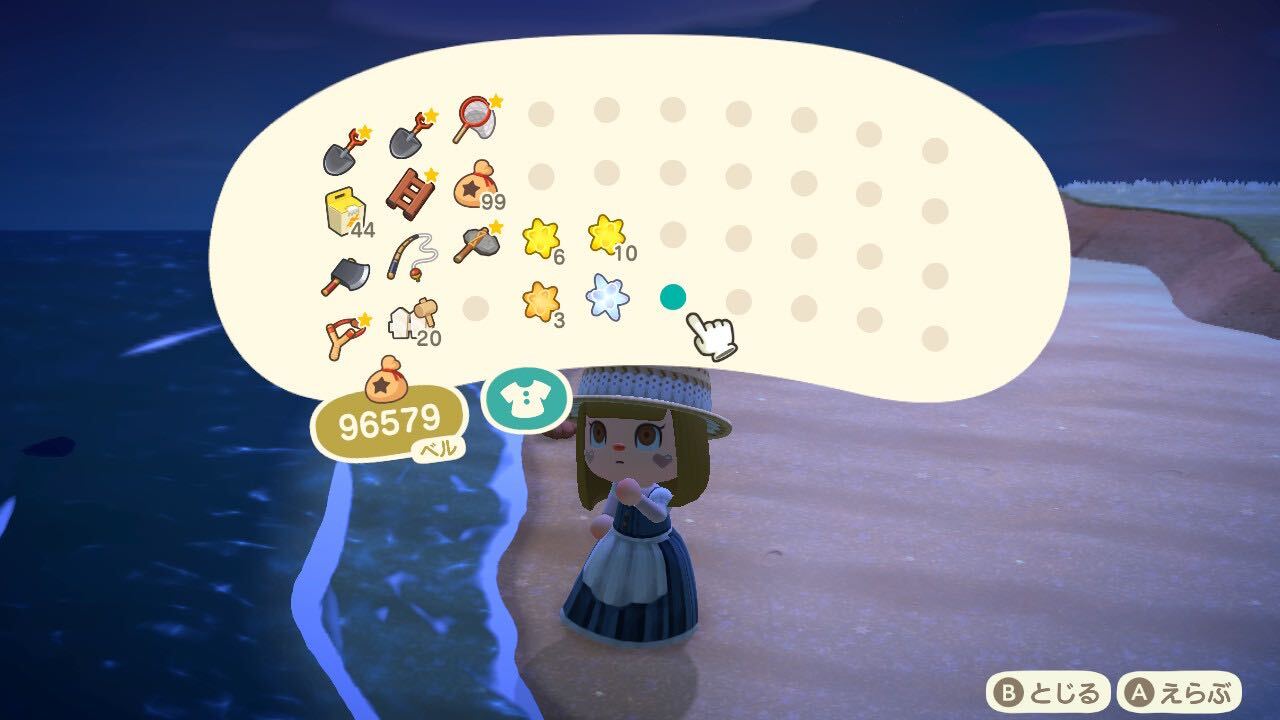Screen dimensions: 1280x720
Task: Select the pale blue large star fragment
Action: pyautogui.click(x=606, y=296)
